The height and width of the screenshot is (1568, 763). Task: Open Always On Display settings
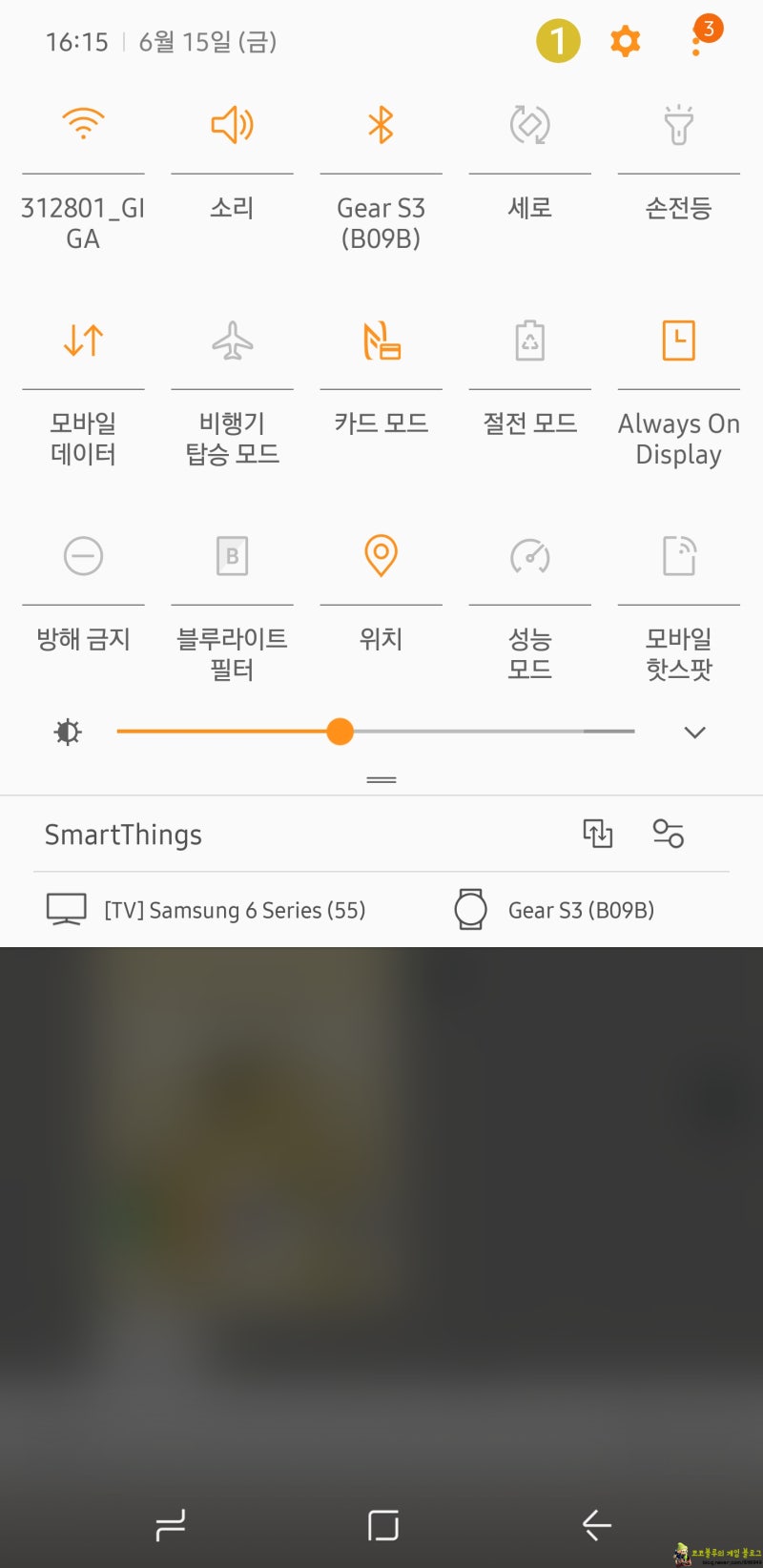(678, 340)
